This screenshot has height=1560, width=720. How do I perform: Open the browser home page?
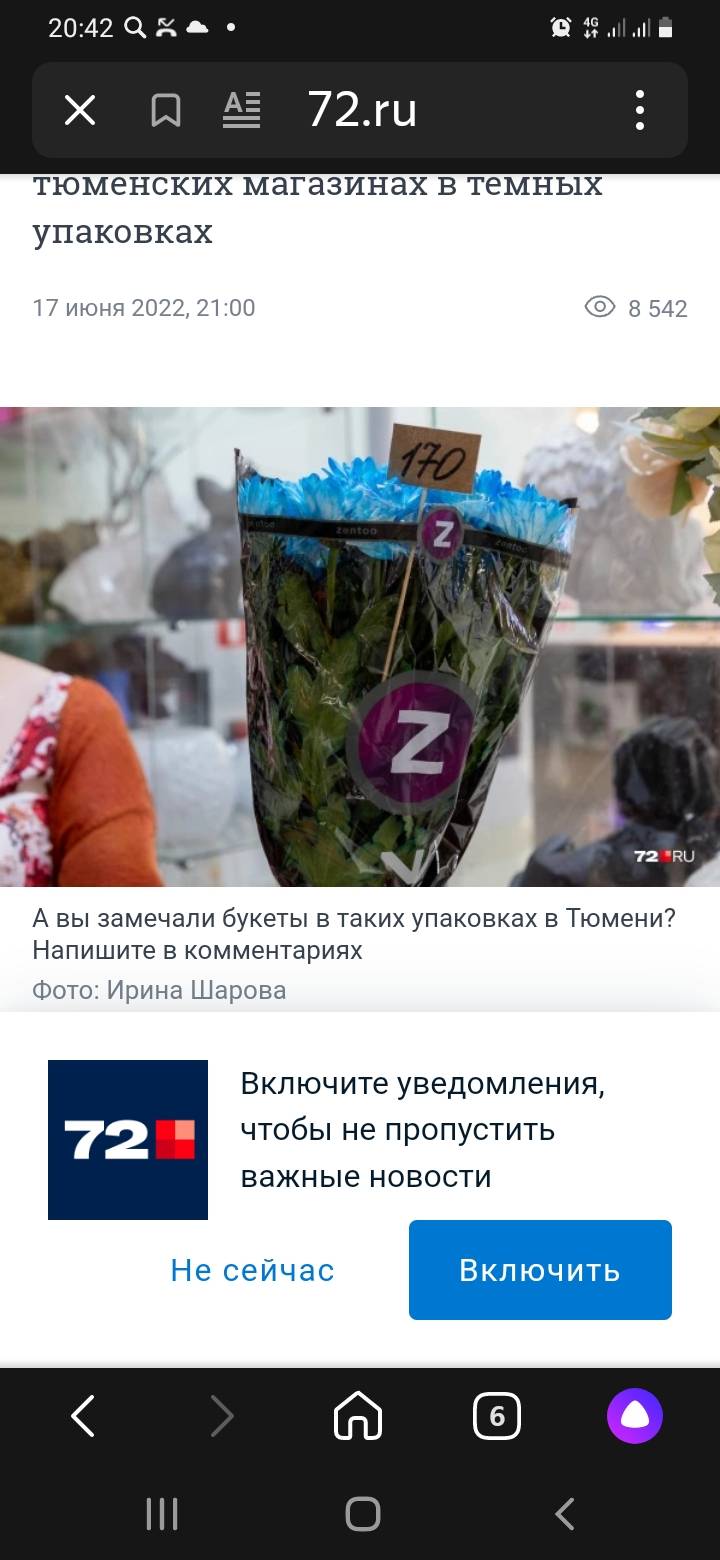[x=359, y=1416]
